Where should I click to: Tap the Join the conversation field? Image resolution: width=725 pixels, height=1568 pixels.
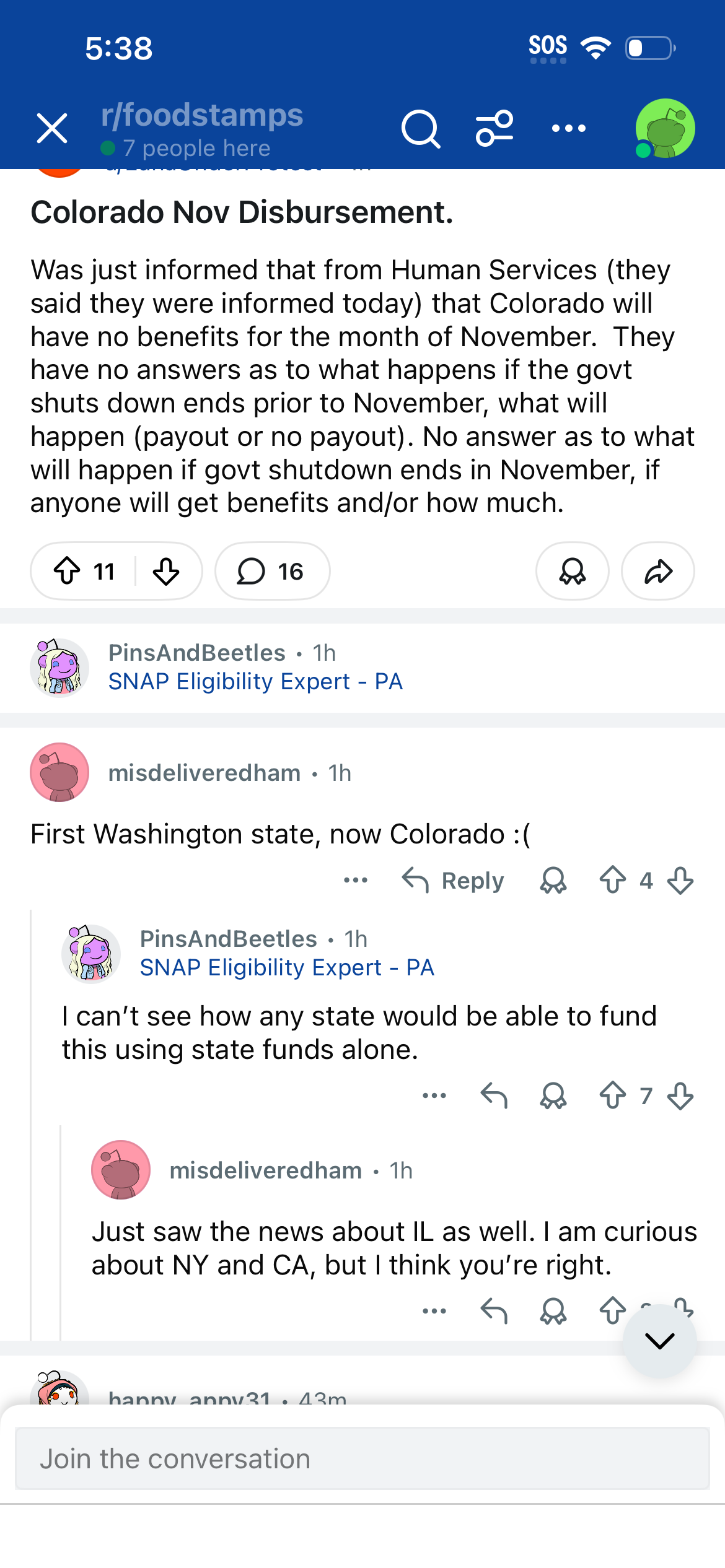(x=362, y=1458)
